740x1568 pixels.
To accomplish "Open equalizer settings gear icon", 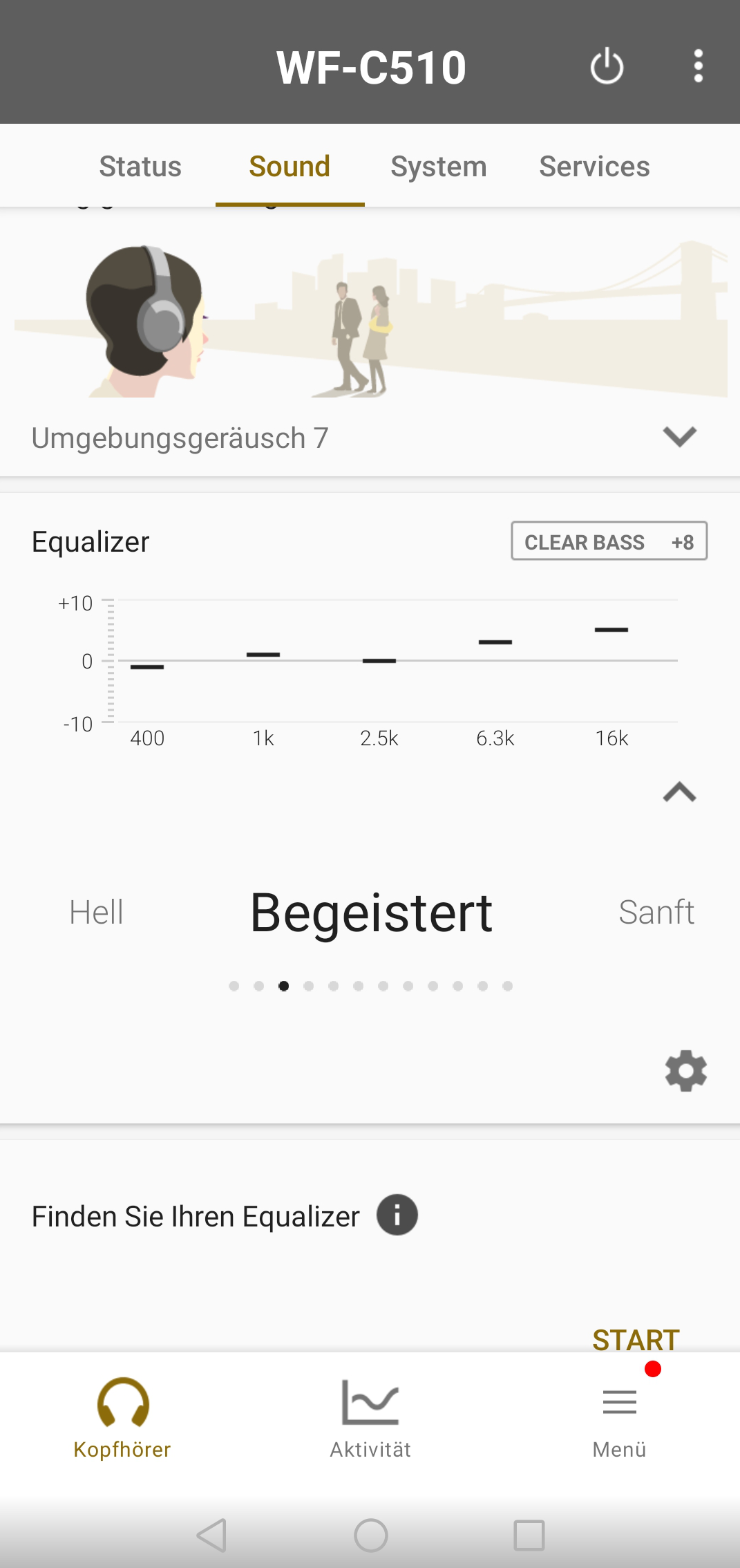I will (x=685, y=1072).
